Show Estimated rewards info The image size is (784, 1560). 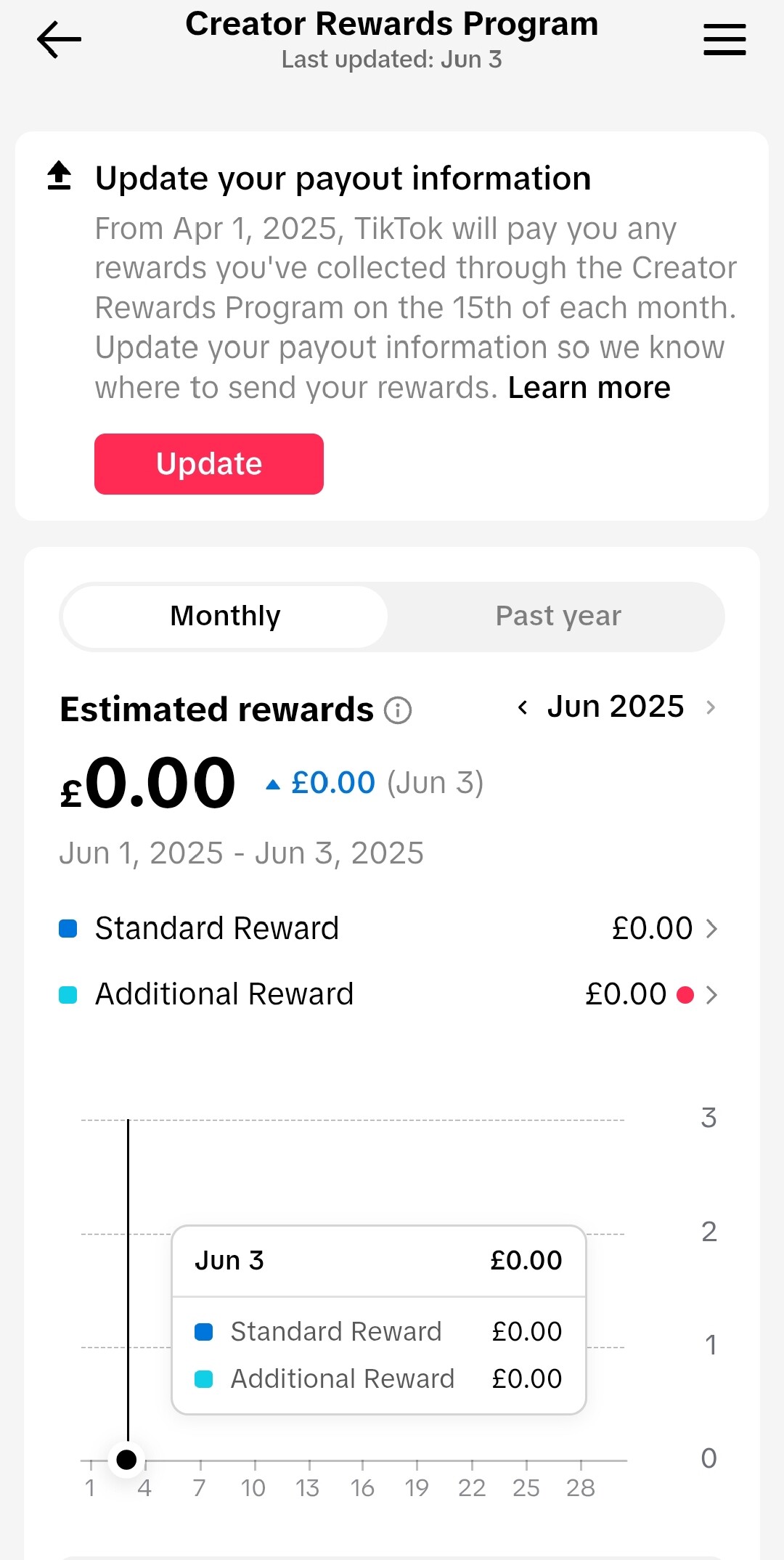coord(398,710)
